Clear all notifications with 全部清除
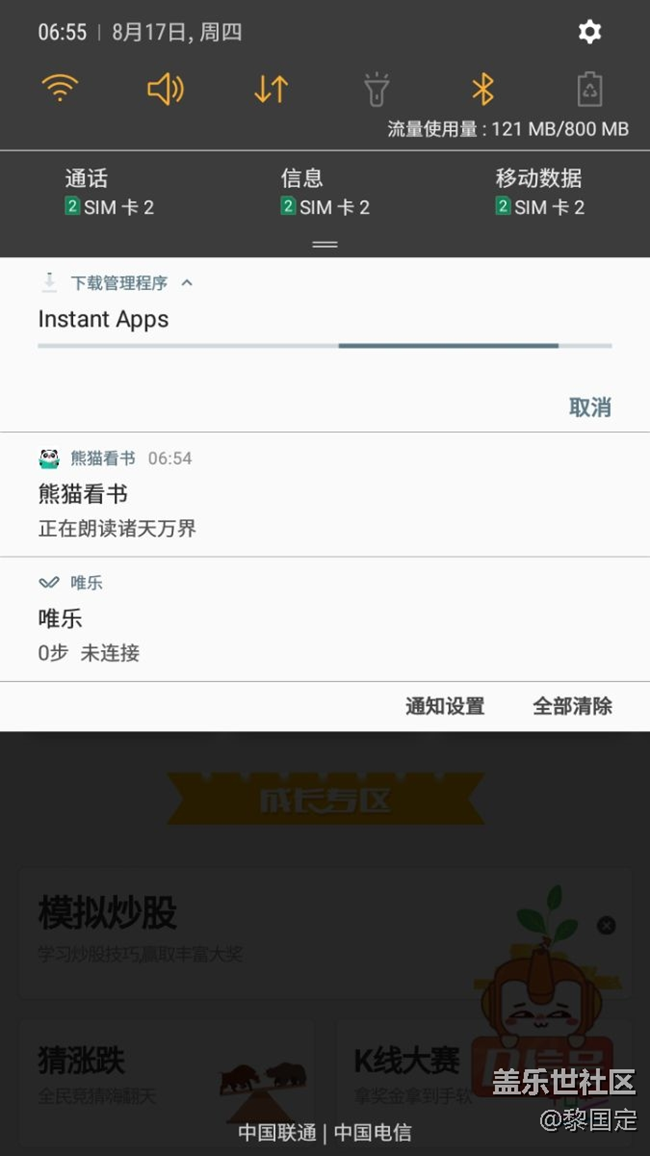The image size is (650, 1156). tap(572, 706)
